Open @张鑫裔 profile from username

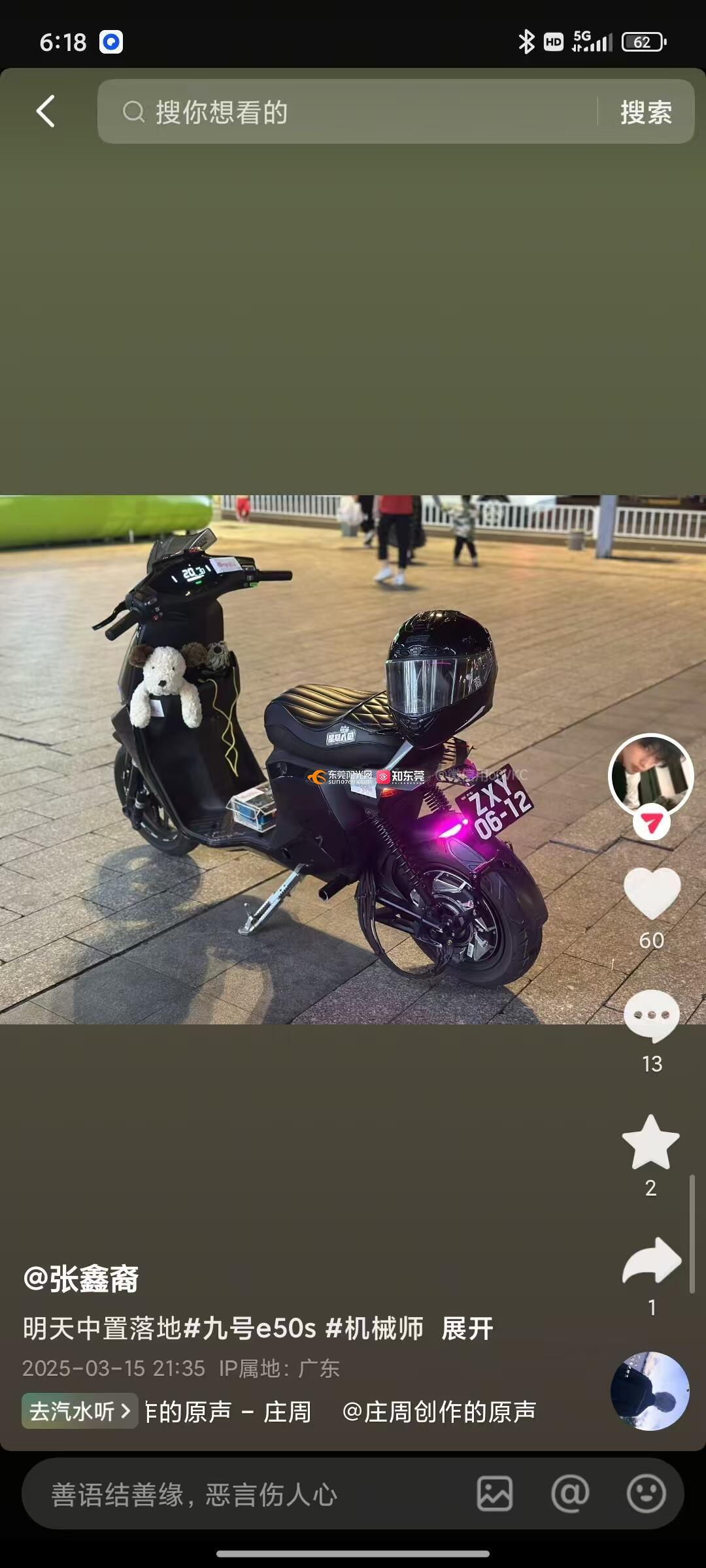[x=81, y=1279]
